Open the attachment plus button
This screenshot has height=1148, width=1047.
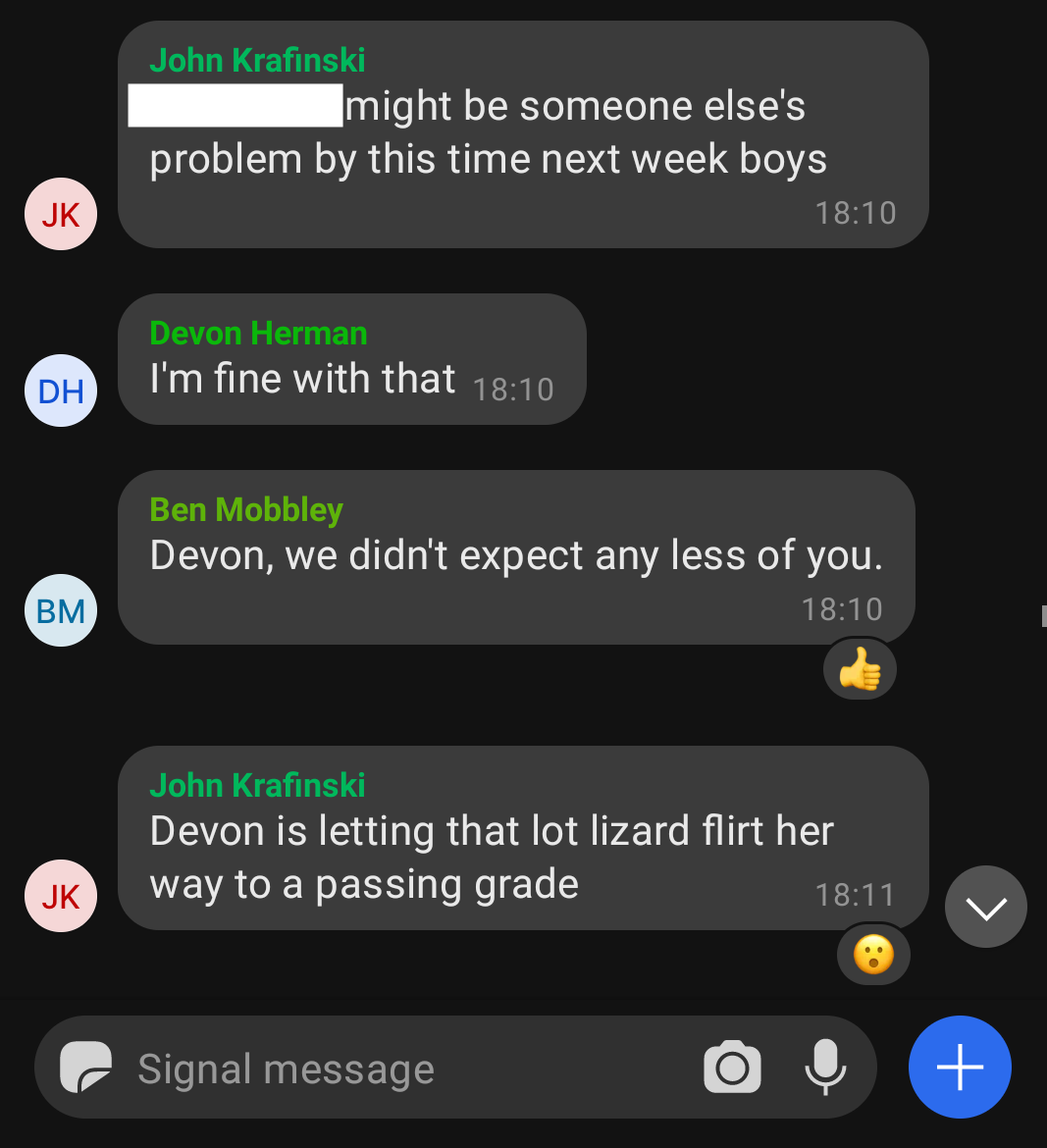pyautogui.click(x=960, y=1067)
